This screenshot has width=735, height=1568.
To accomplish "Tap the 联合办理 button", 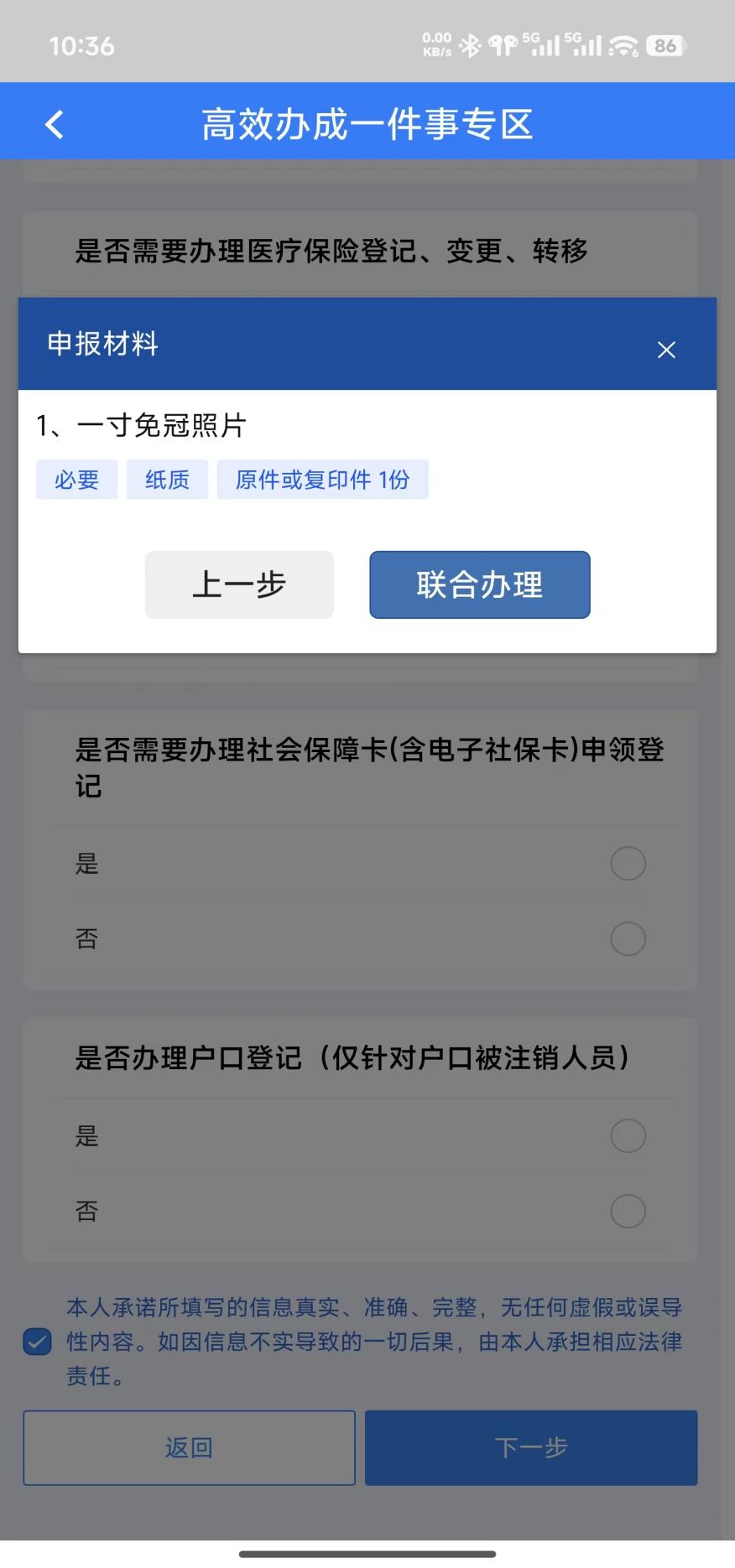I will [479, 584].
